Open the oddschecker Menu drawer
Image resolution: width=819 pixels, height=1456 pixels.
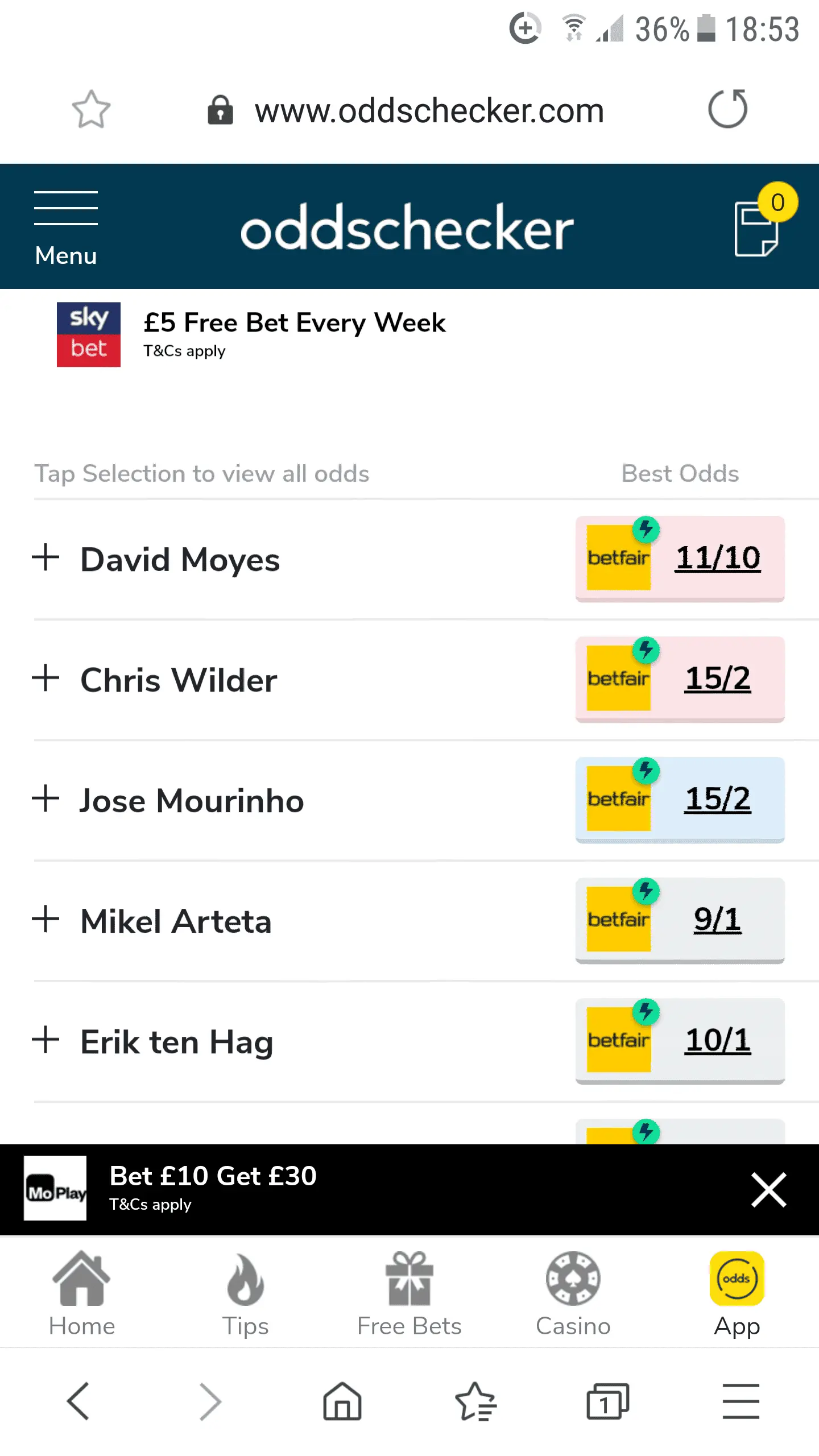point(65,227)
